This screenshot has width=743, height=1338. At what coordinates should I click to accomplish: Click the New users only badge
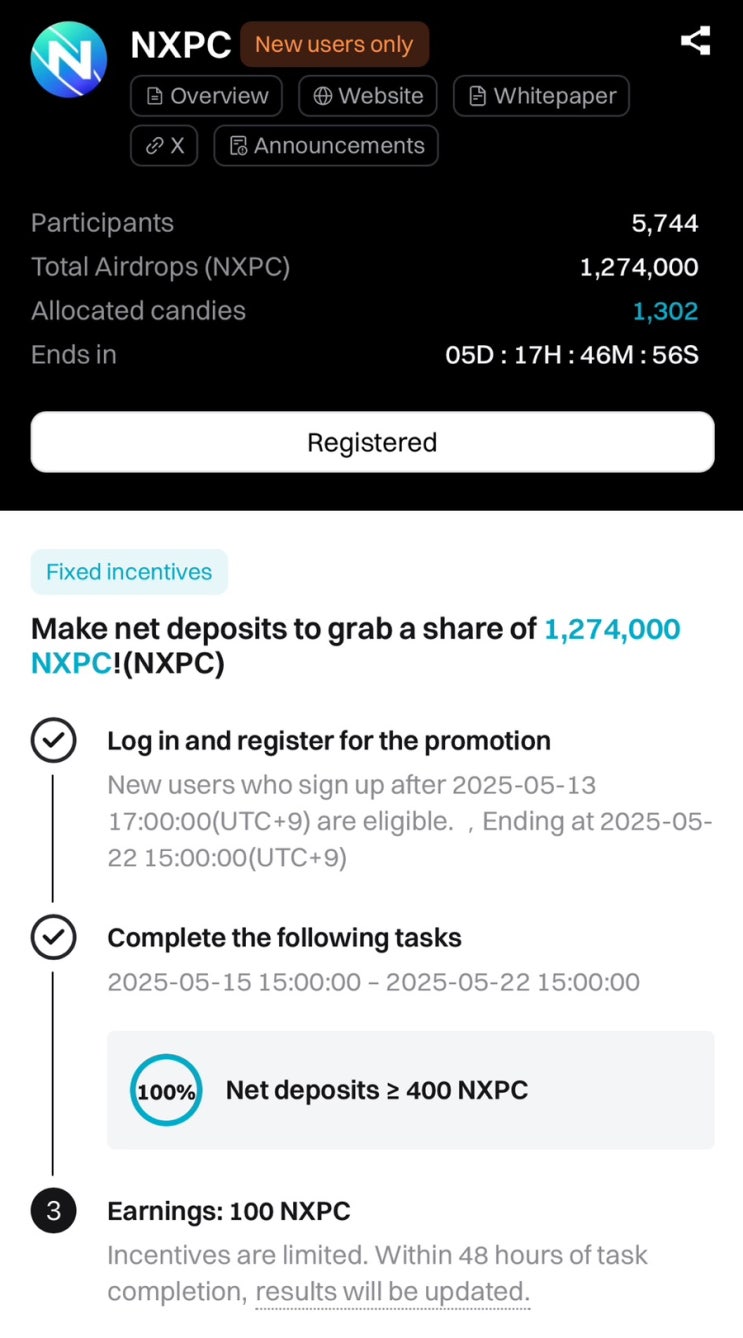point(334,44)
